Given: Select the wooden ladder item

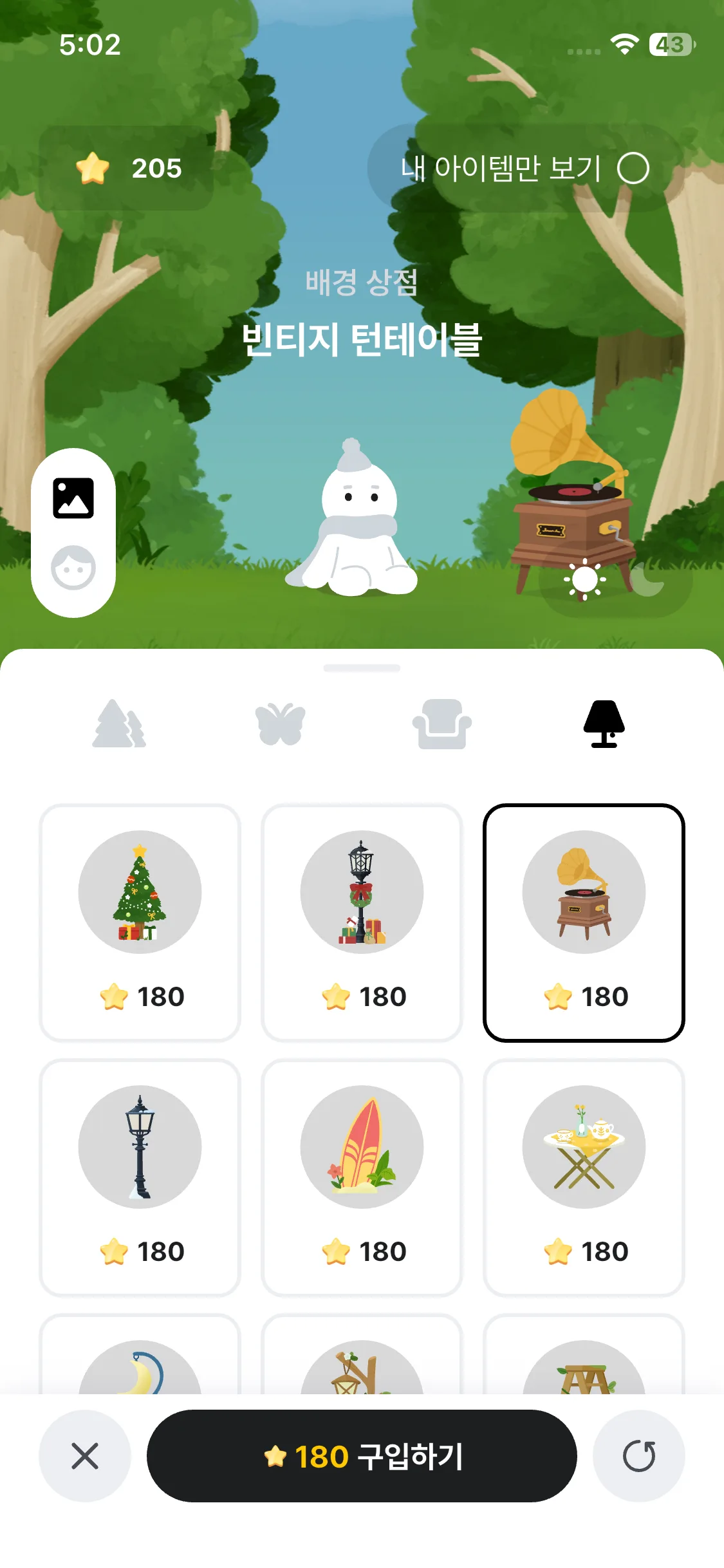Looking at the screenshot, I should [584, 1365].
